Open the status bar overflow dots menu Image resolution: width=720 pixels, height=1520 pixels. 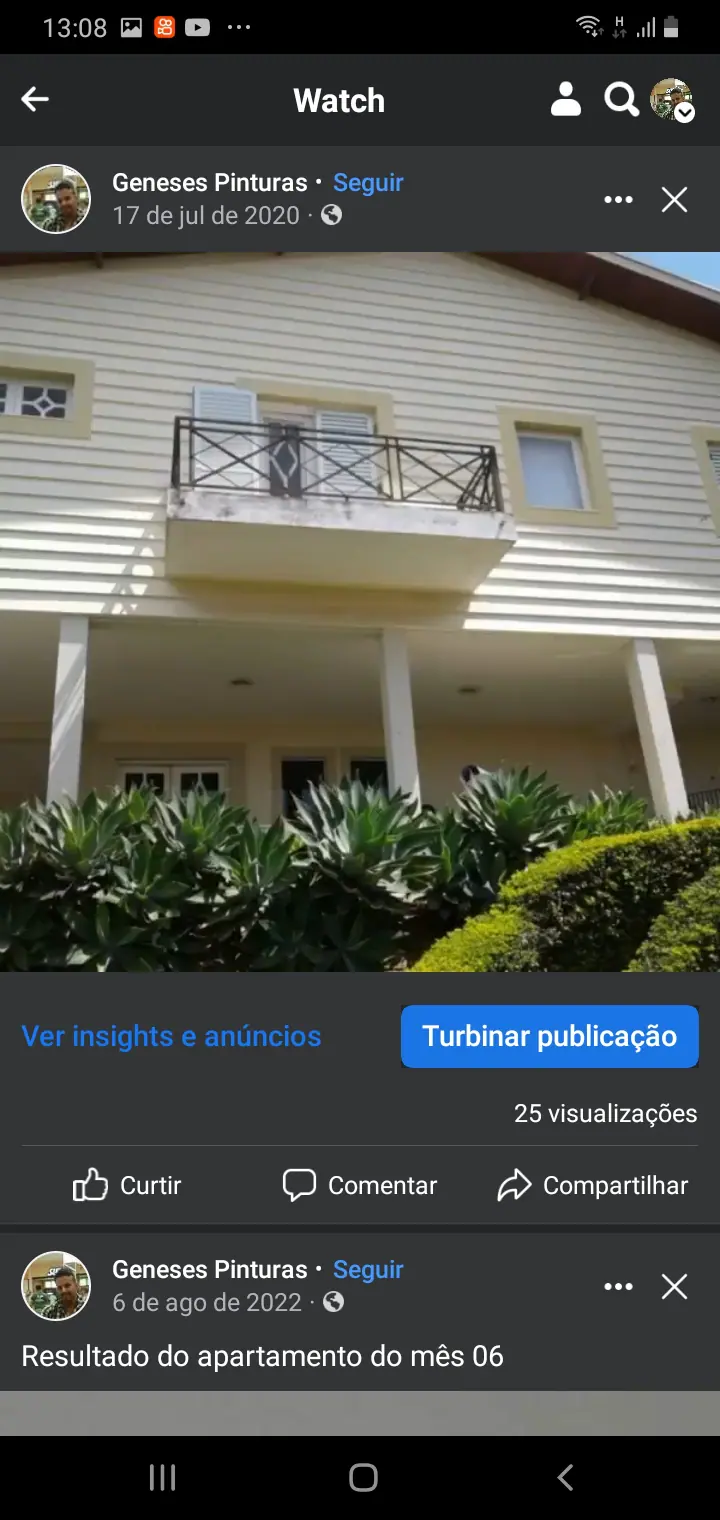click(x=239, y=27)
